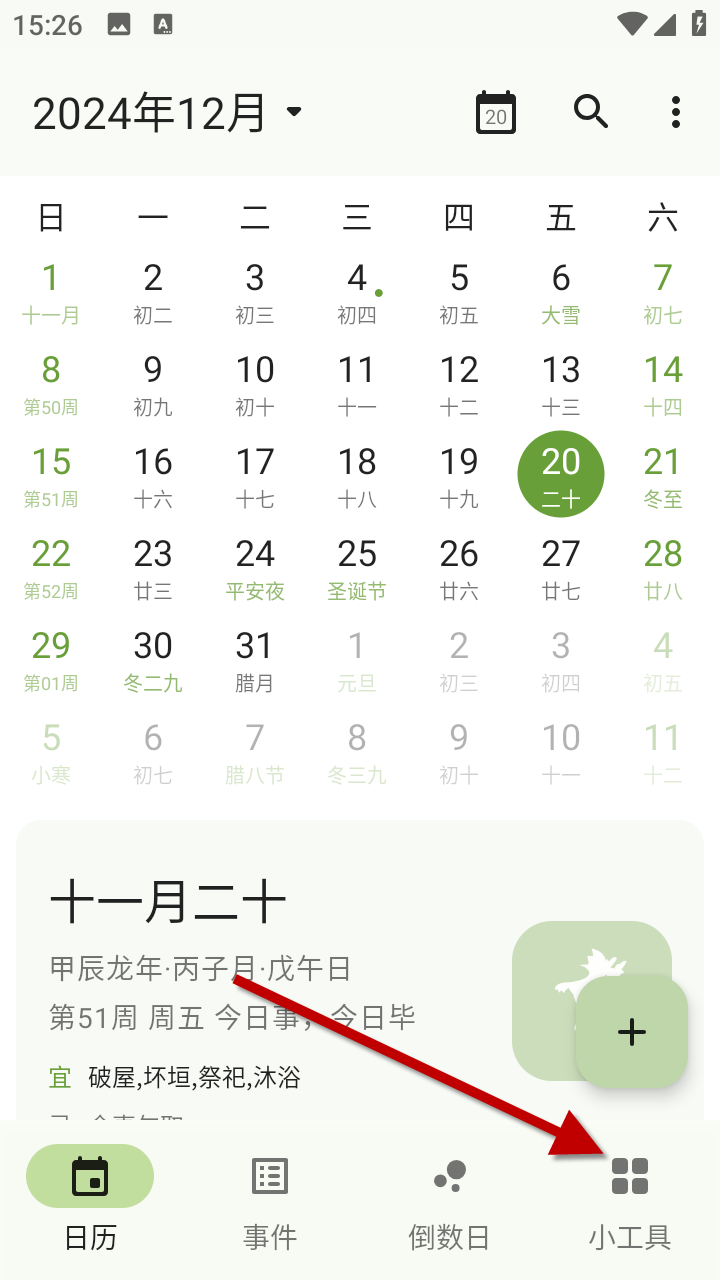Select December 25 圣诞节

pyautogui.click(x=357, y=568)
